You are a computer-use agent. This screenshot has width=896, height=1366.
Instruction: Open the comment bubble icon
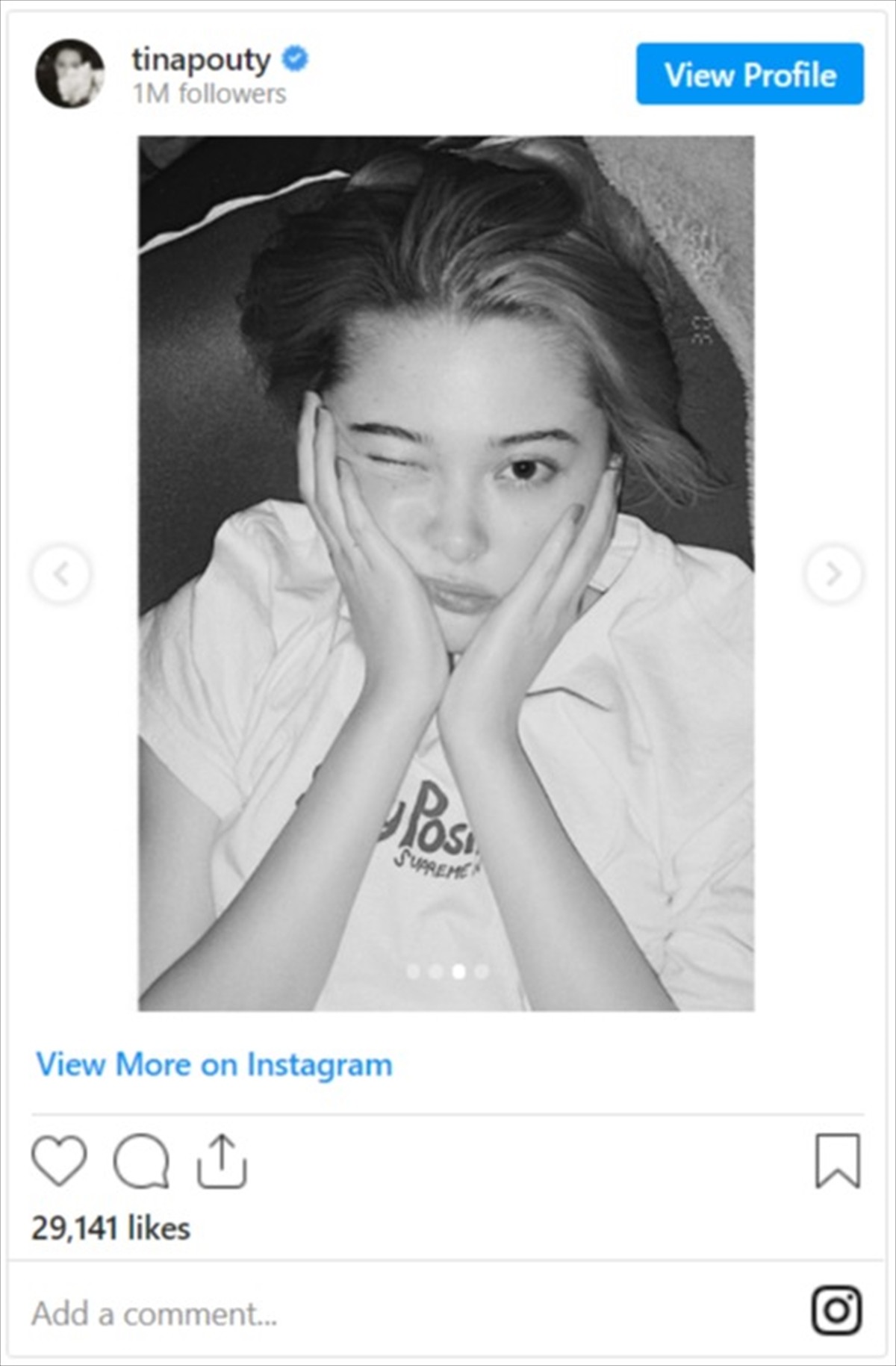[x=140, y=1161]
